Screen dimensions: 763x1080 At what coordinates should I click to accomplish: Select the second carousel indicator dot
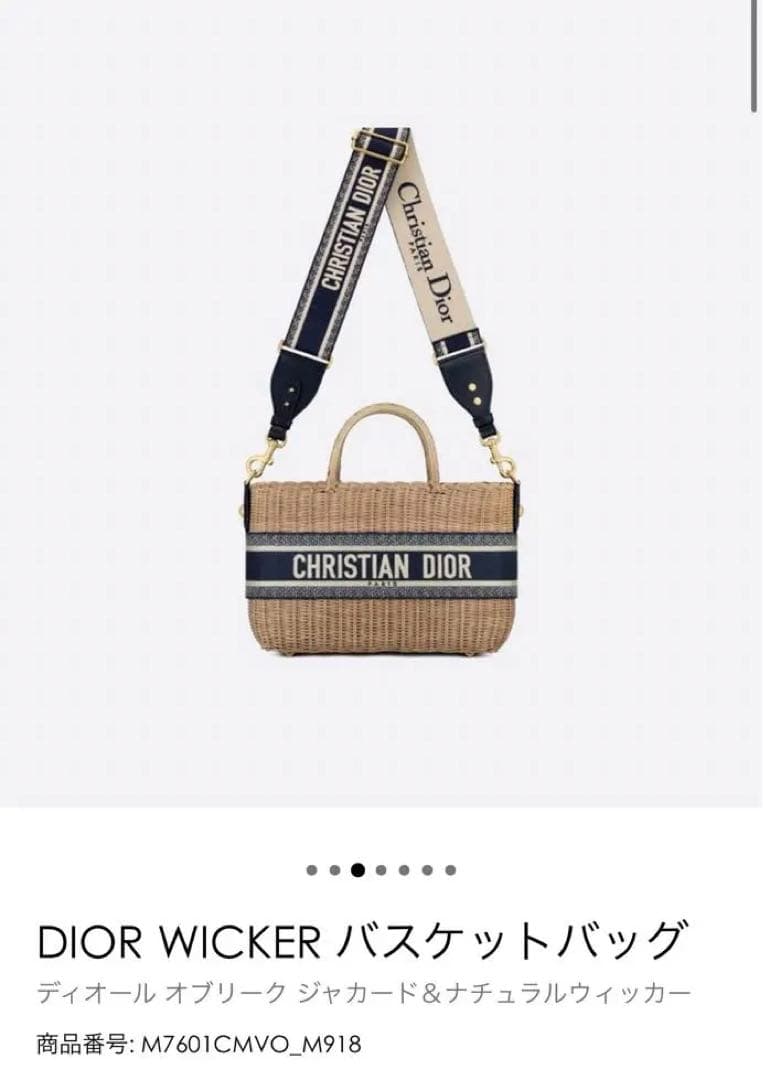tap(334, 868)
